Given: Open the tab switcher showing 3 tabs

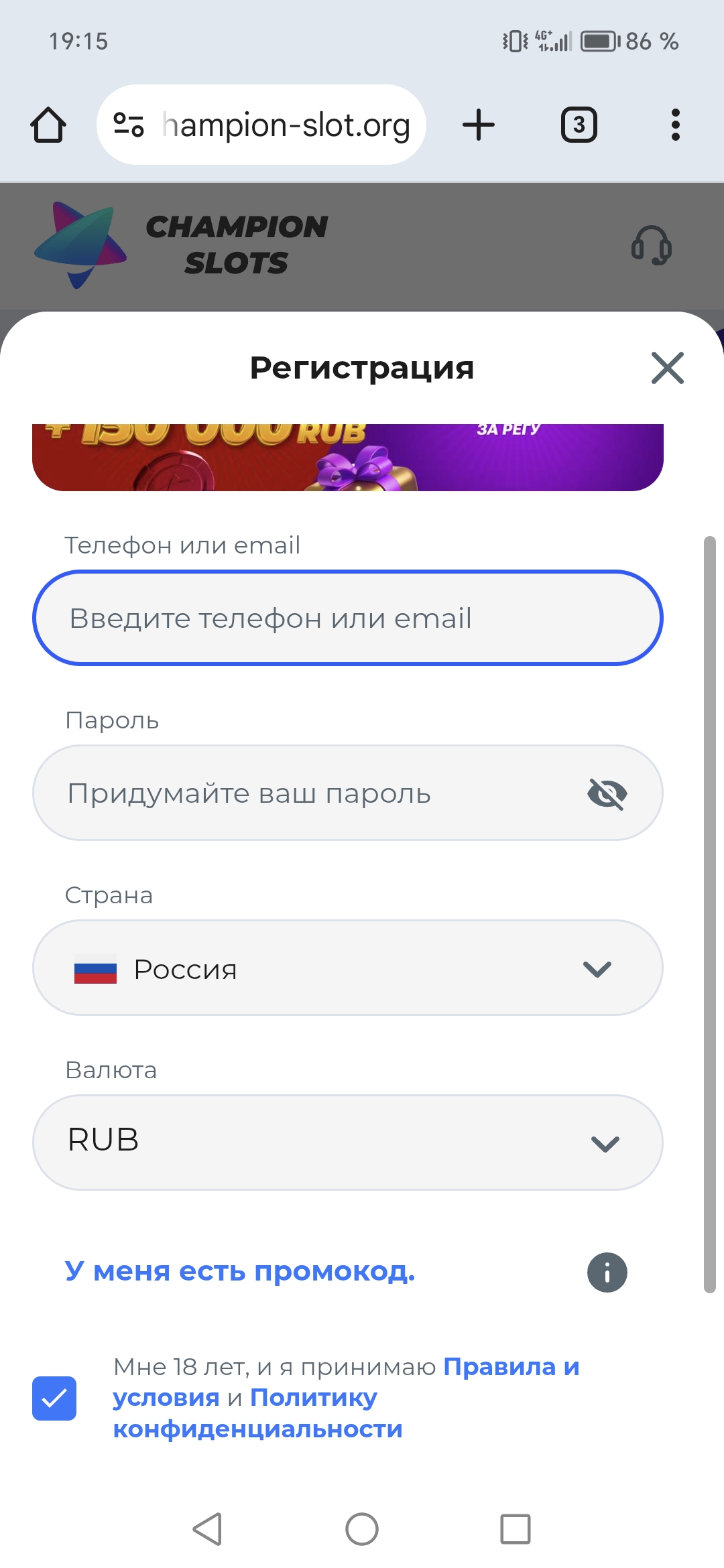Looking at the screenshot, I should [579, 125].
